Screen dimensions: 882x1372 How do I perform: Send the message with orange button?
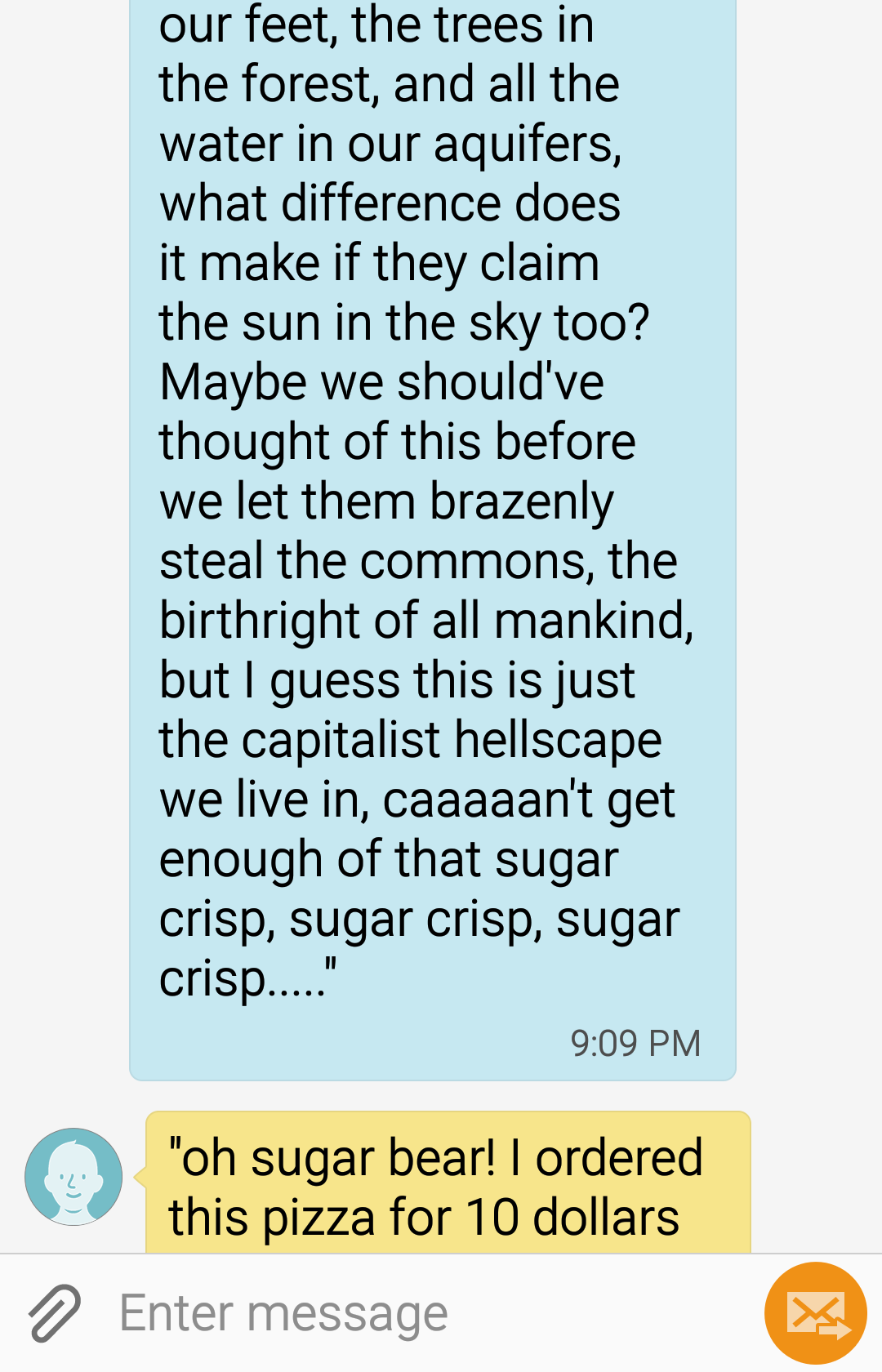click(815, 1313)
